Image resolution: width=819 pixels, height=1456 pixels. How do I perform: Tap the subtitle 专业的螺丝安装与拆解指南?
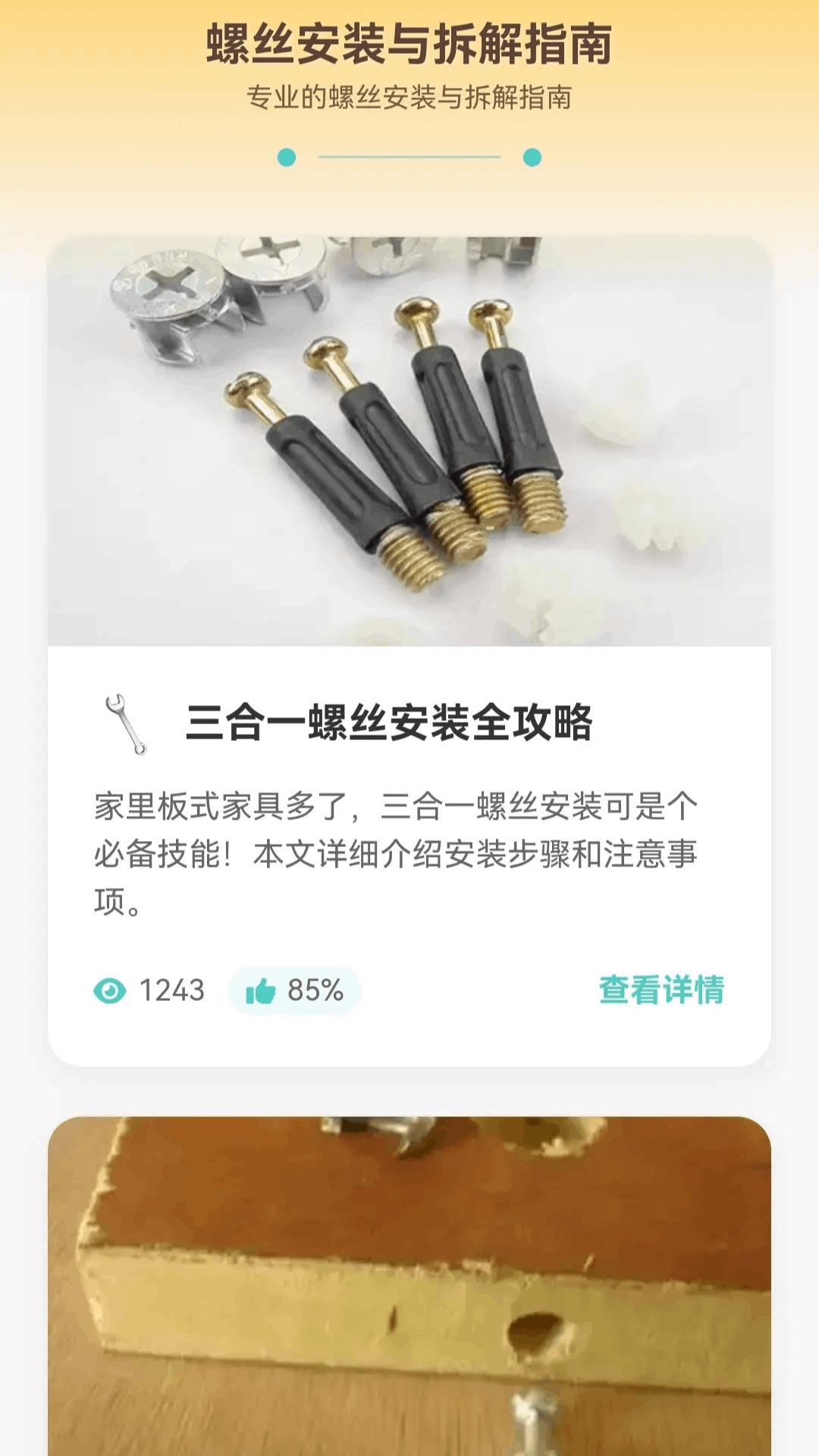coord(409,95)
